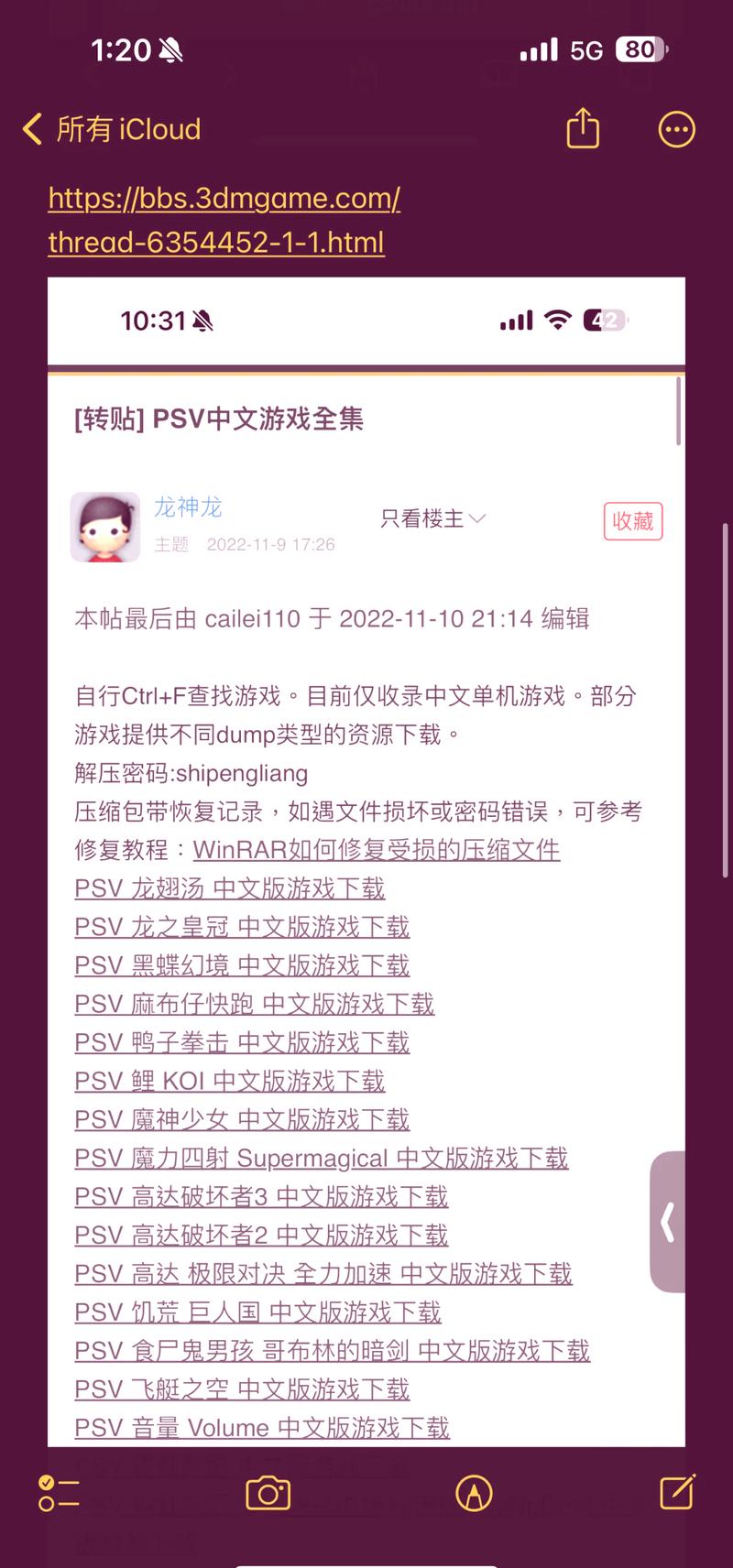Tap the 80 percent battery indicator

641,50
